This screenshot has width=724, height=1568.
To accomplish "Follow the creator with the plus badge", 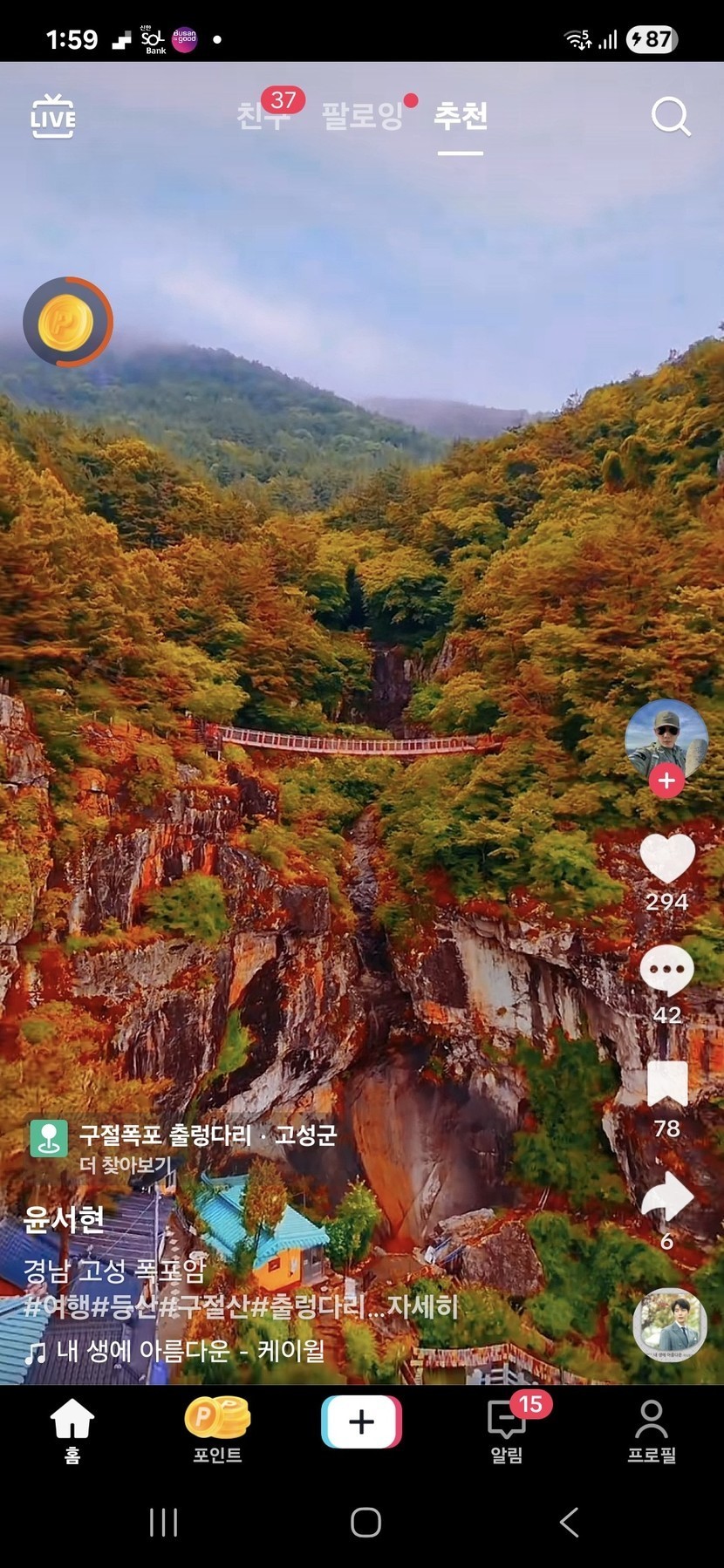I will 666,781.
